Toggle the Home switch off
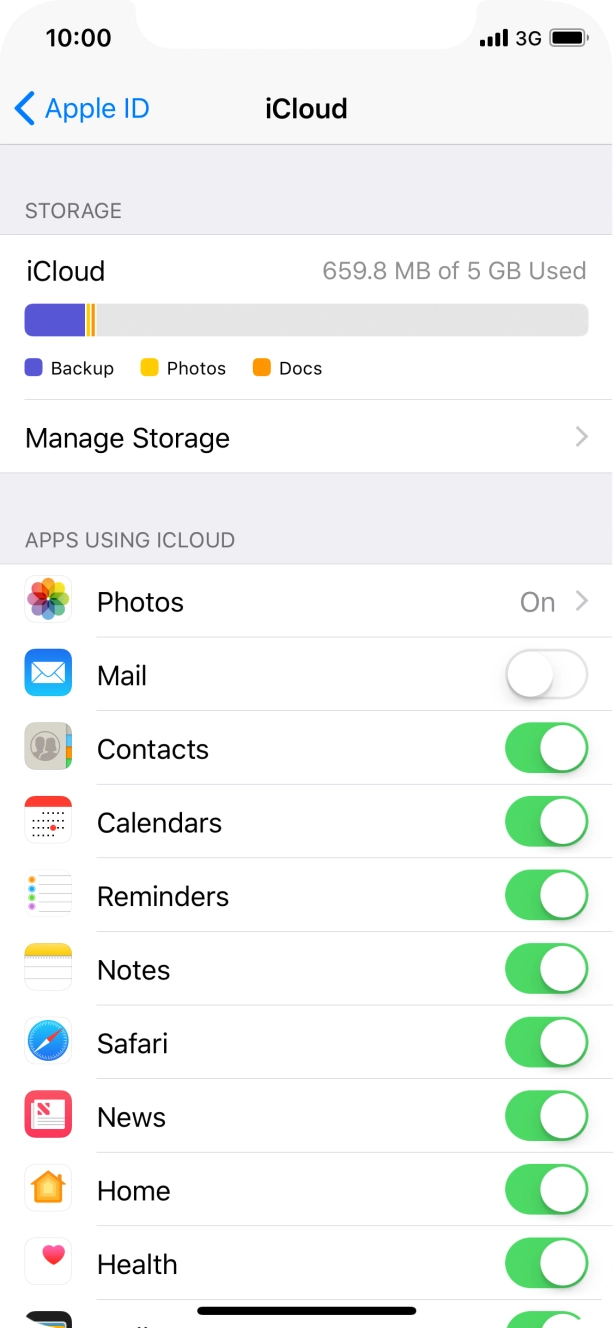Image resolution: width=613 pixels, height=1328 pixels. click(x=546, y=1190)
